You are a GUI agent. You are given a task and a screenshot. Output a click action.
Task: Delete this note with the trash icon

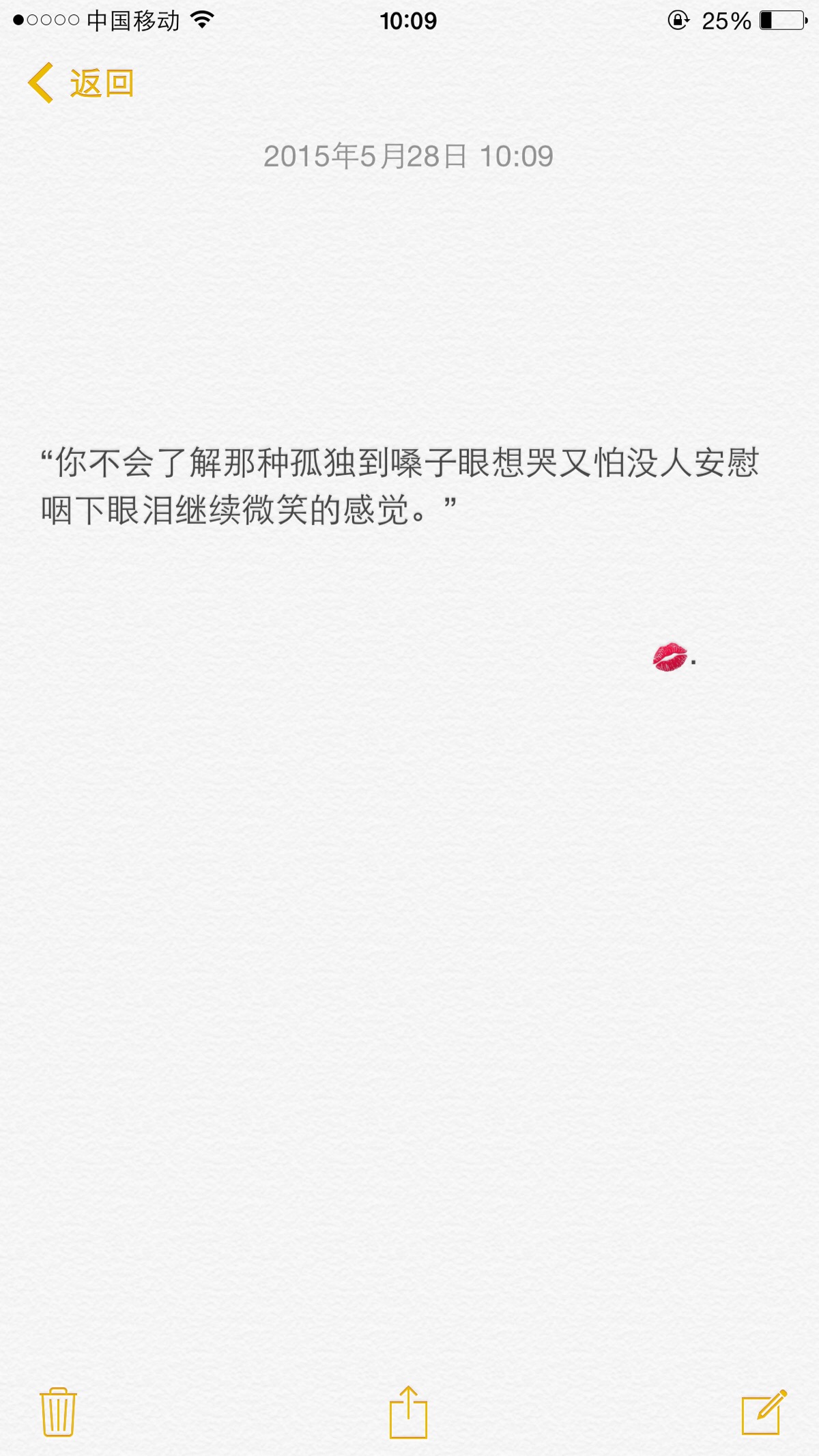(x=58, y=1412)
